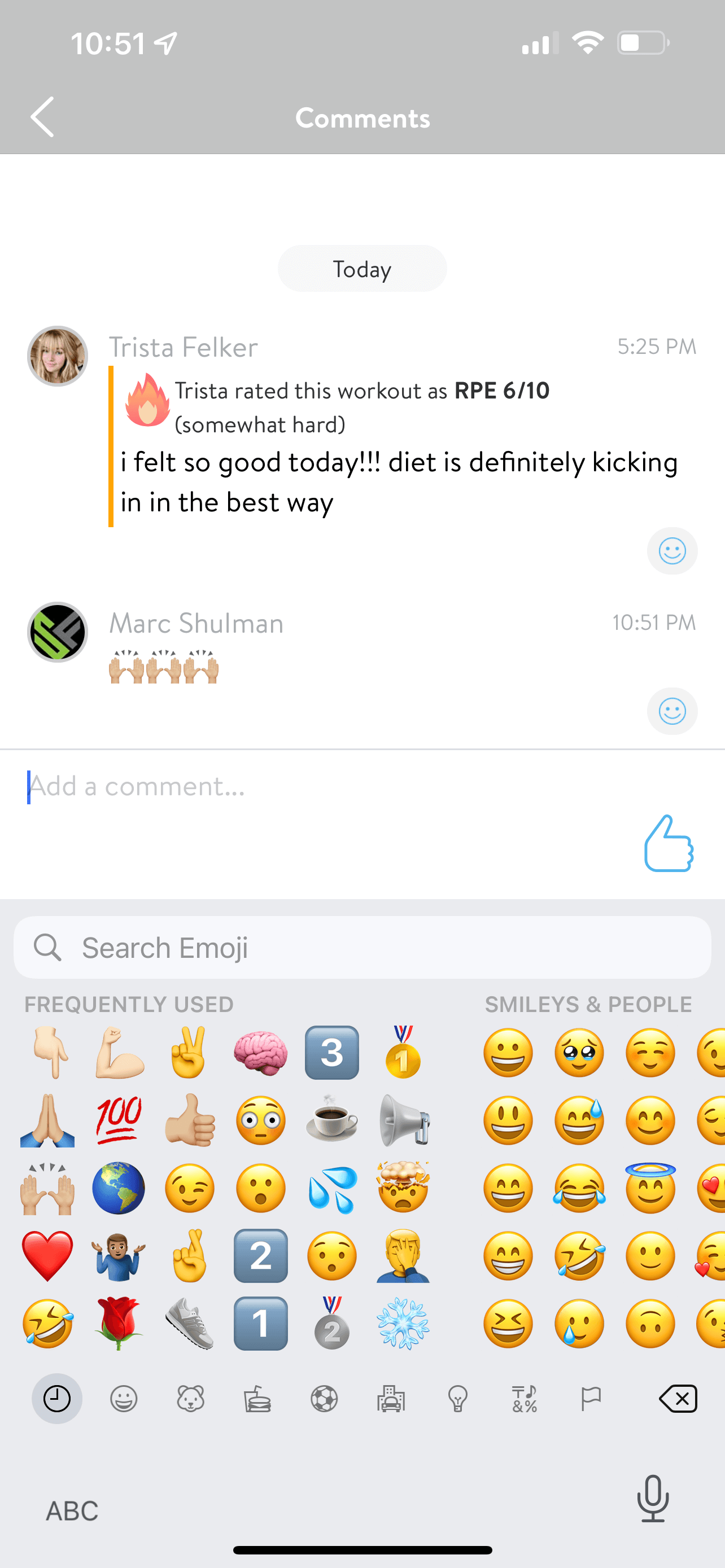
Task: React to Marc Shulman's comment with an emoji
Action: tap(671, 711)
